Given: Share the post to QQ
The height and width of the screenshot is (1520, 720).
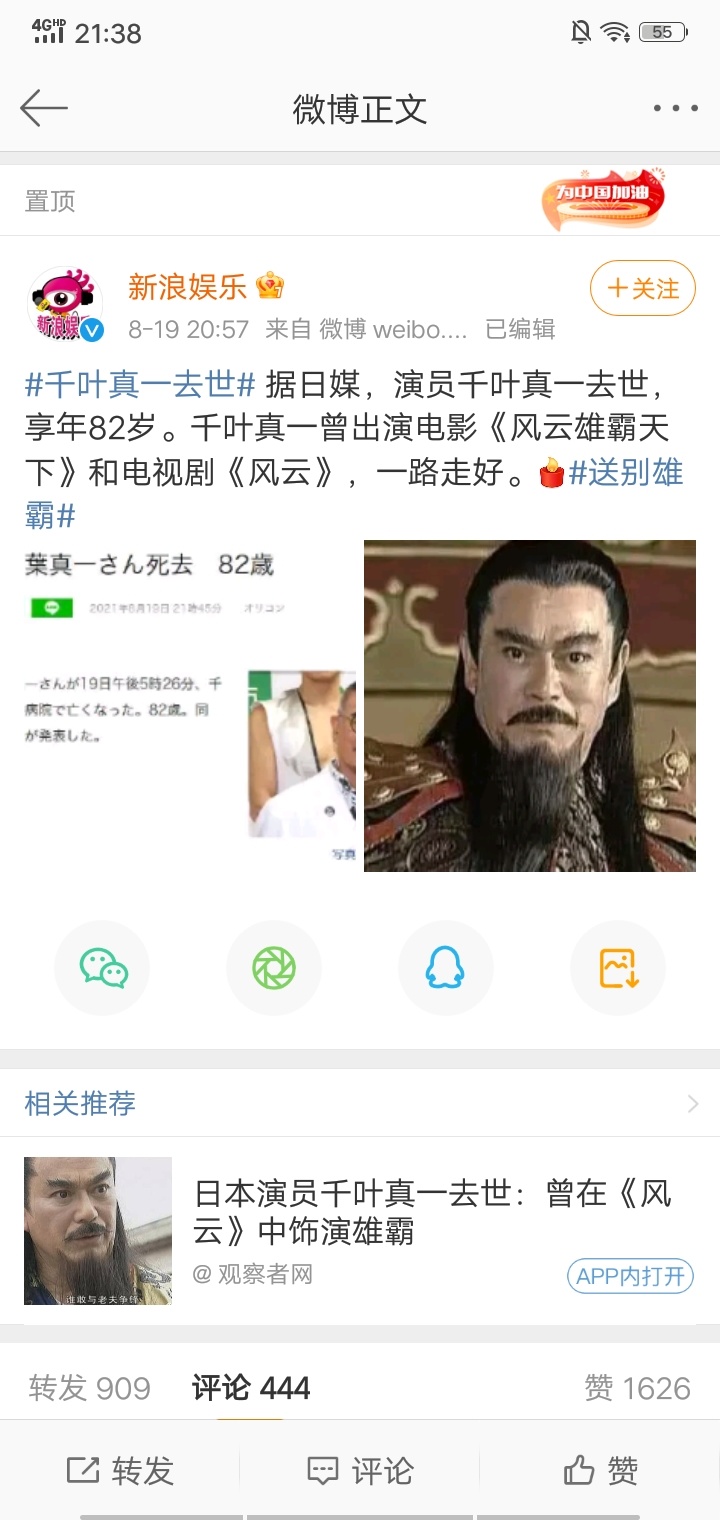Looking at the screenshot, I should coord(445,968).
